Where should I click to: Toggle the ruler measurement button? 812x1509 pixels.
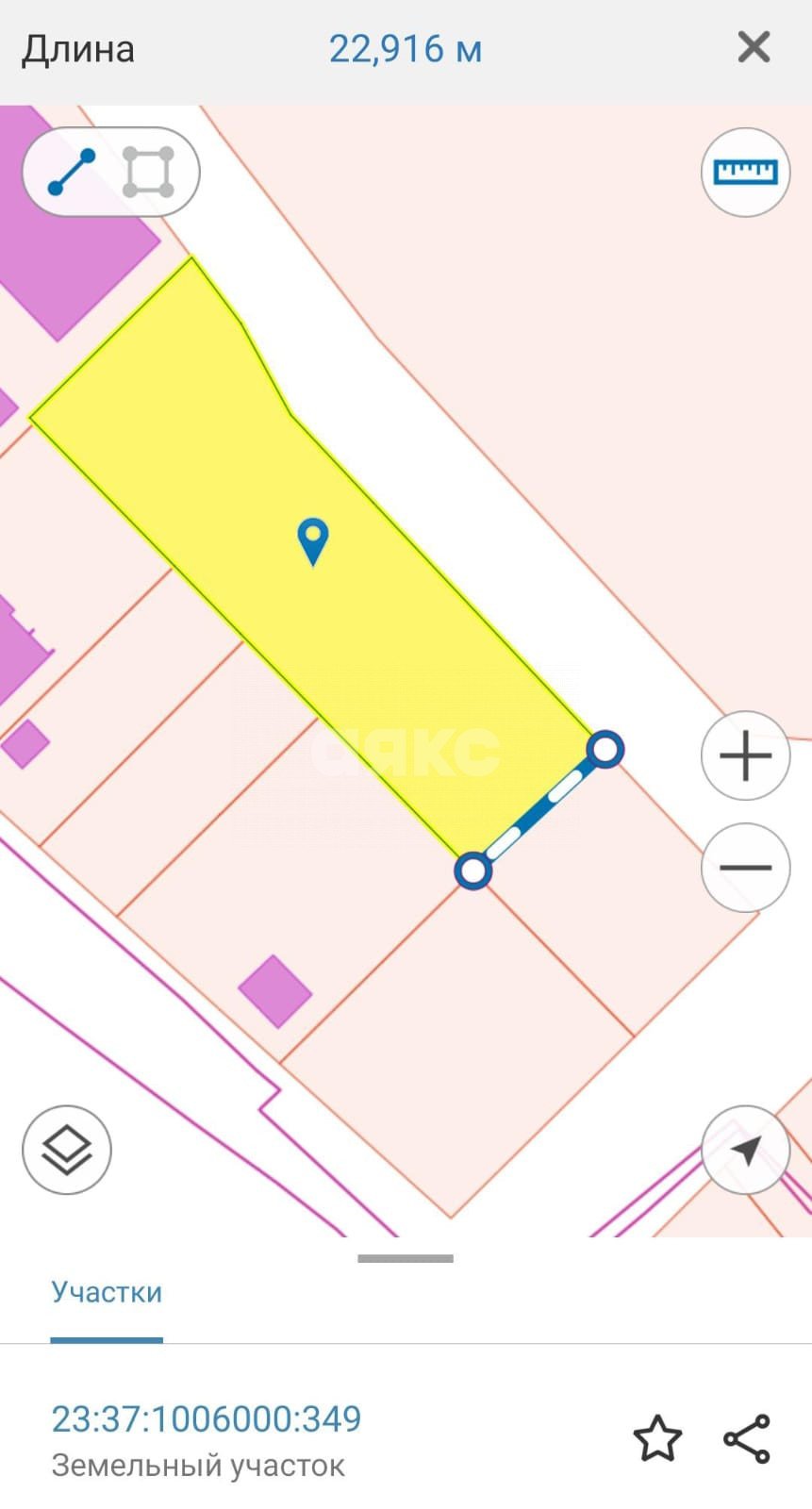pos(745,173)
